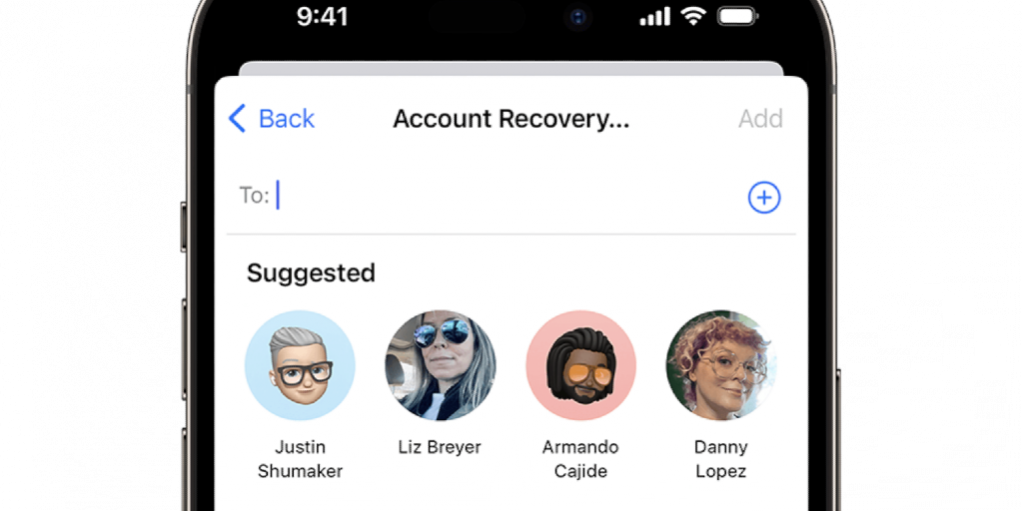Select Justin Shumaker as recovery contact

pos(300,365)
